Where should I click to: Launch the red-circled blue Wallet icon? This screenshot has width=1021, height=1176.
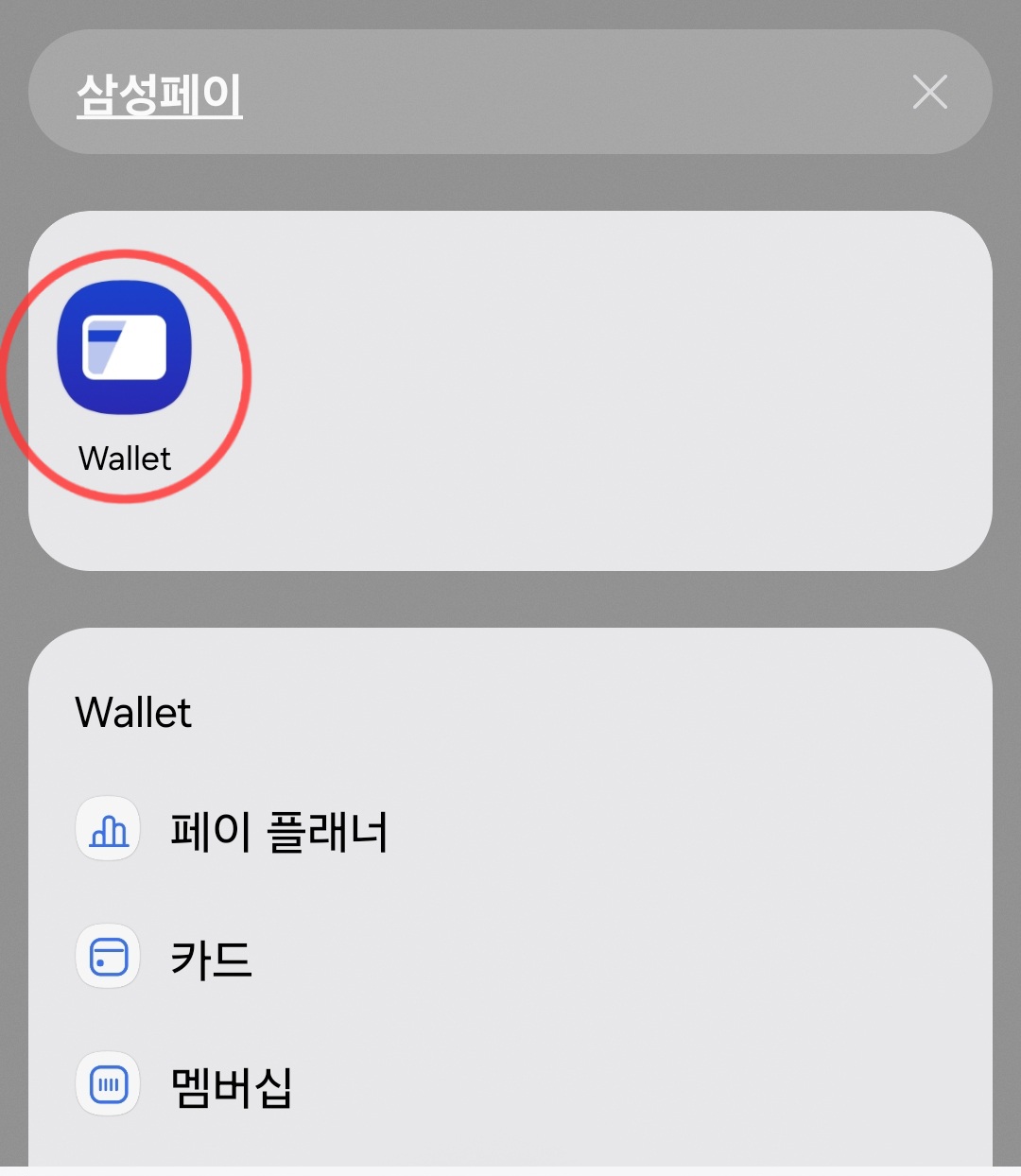[x=125, y=348]
